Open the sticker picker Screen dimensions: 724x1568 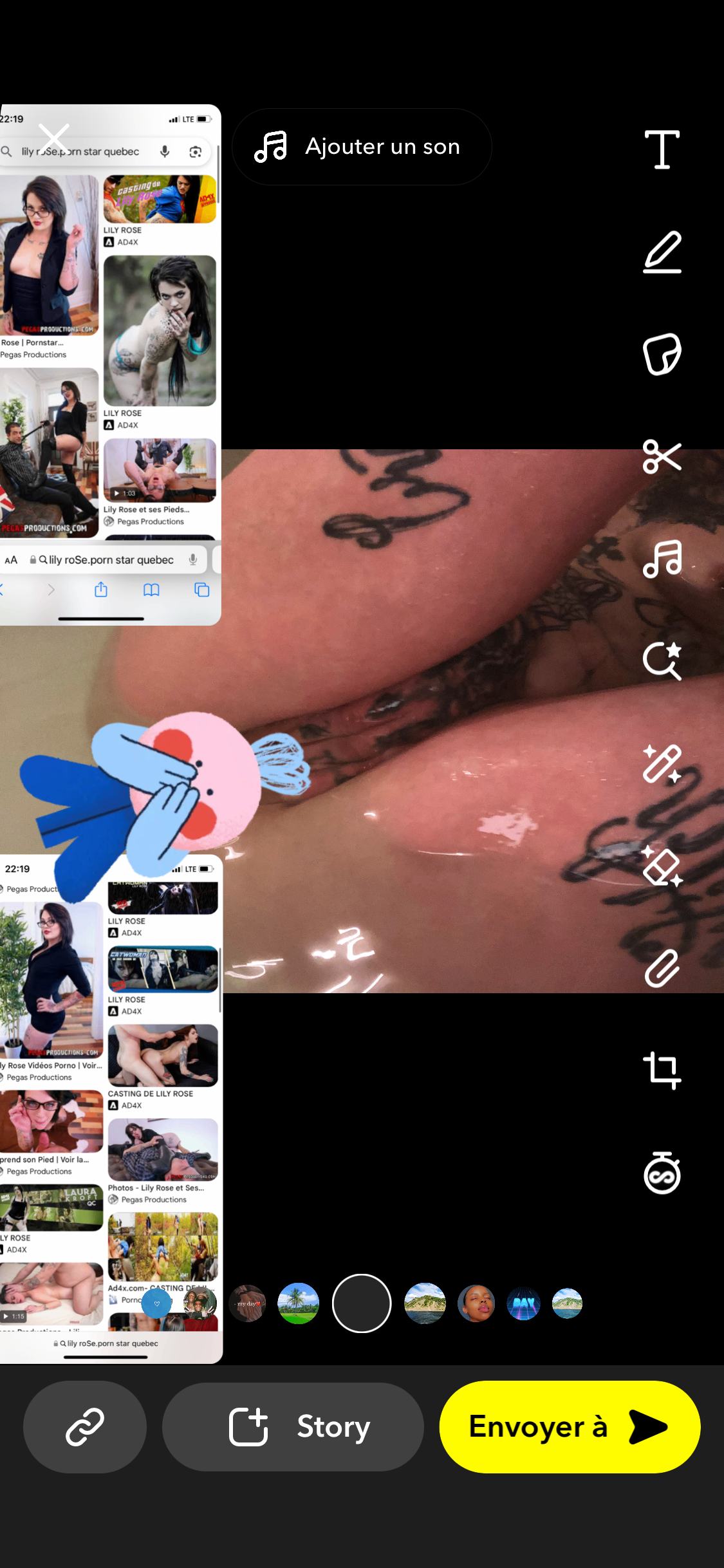662,354
